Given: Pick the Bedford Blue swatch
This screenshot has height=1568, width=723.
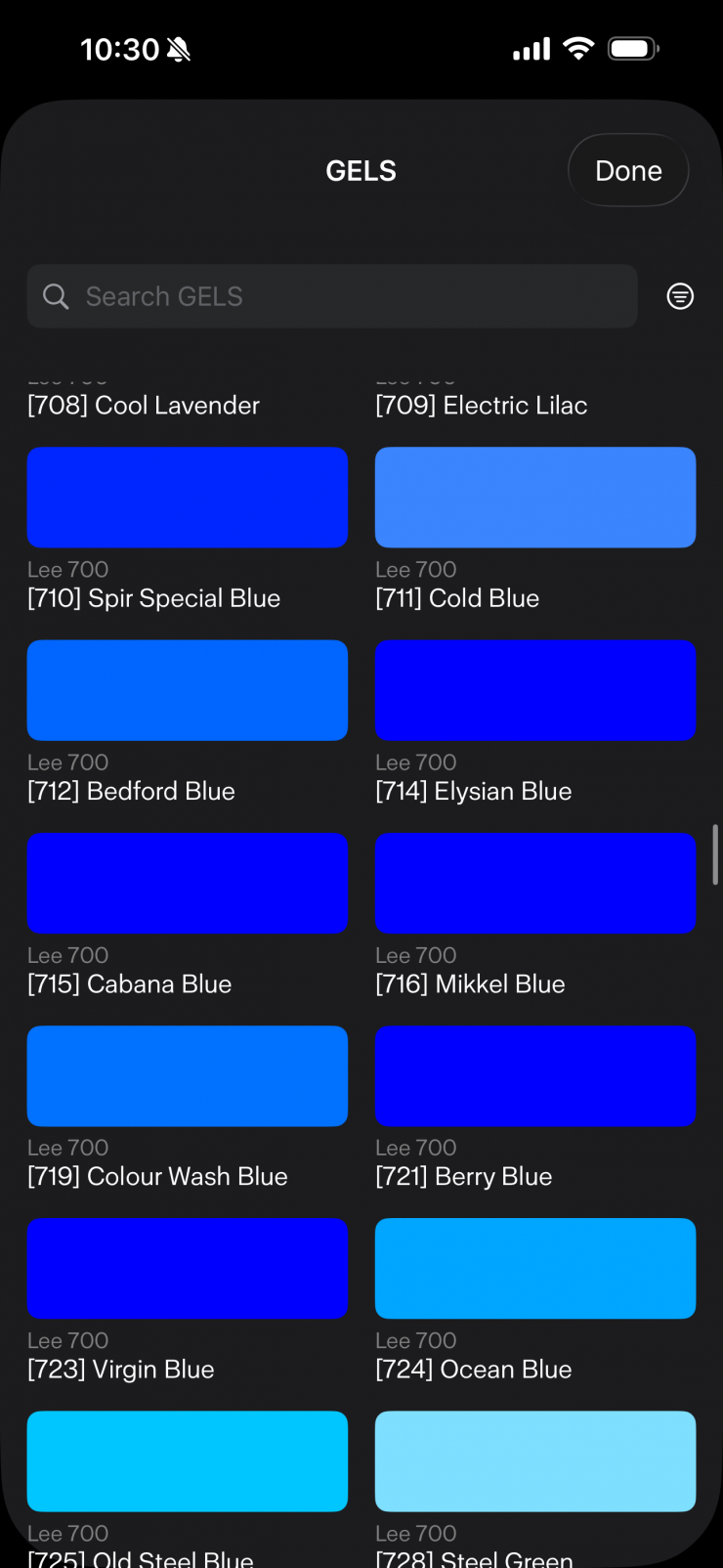Looking at the screenshot, I should tap(188, 690).
